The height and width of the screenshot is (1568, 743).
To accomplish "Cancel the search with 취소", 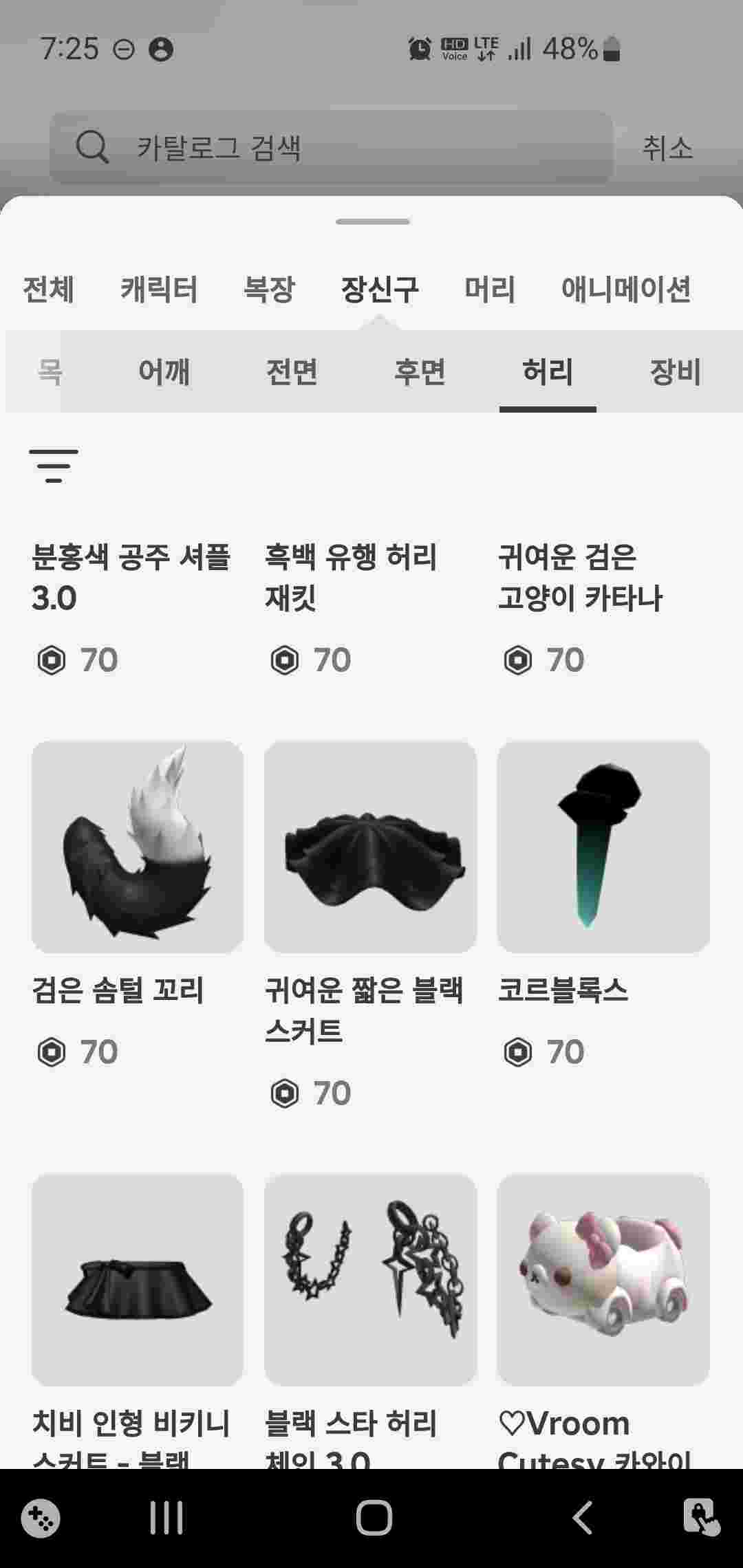I will pyautogui.click(x=667, y=147).
